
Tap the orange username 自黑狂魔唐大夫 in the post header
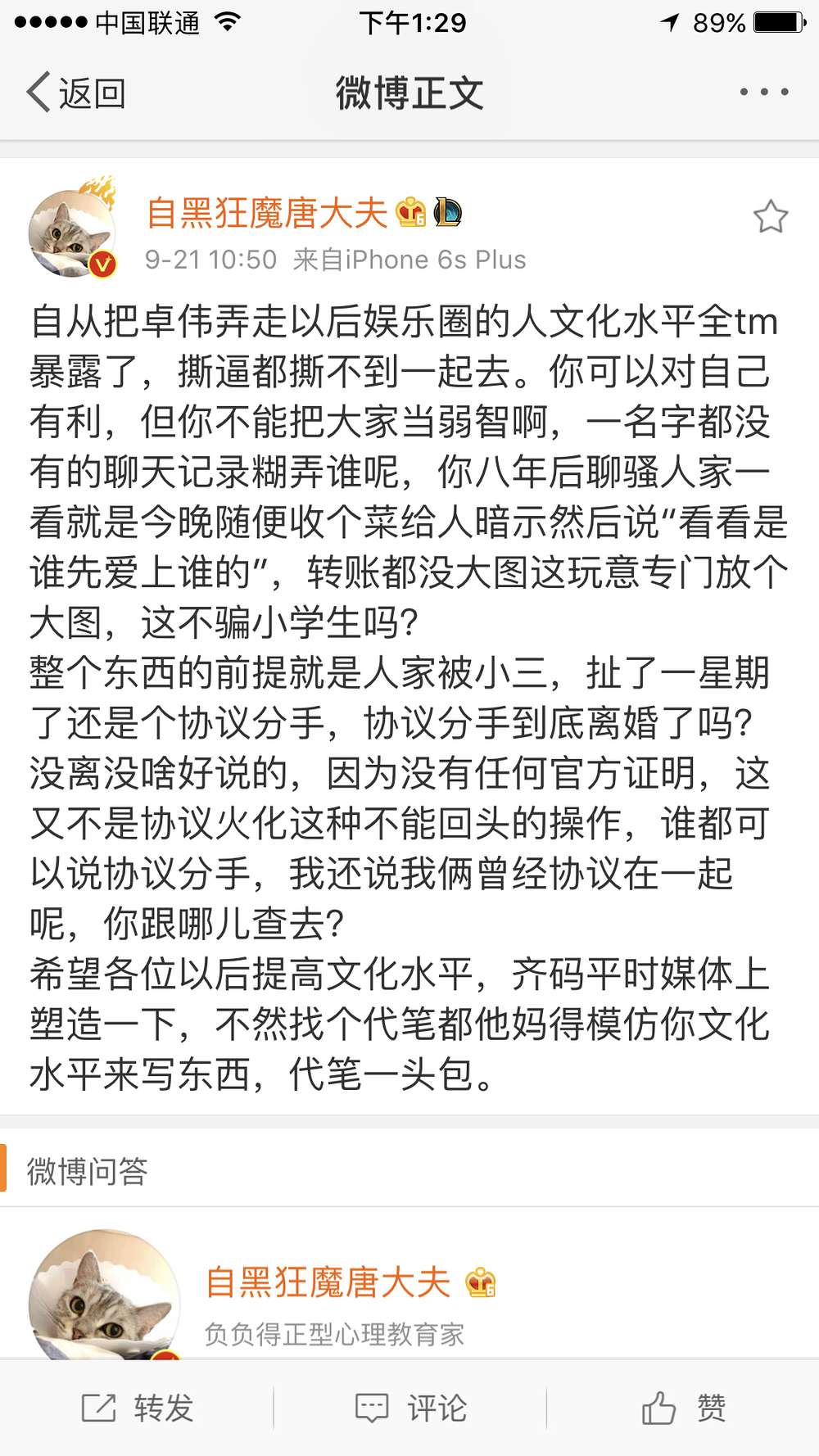coord(267,213)
